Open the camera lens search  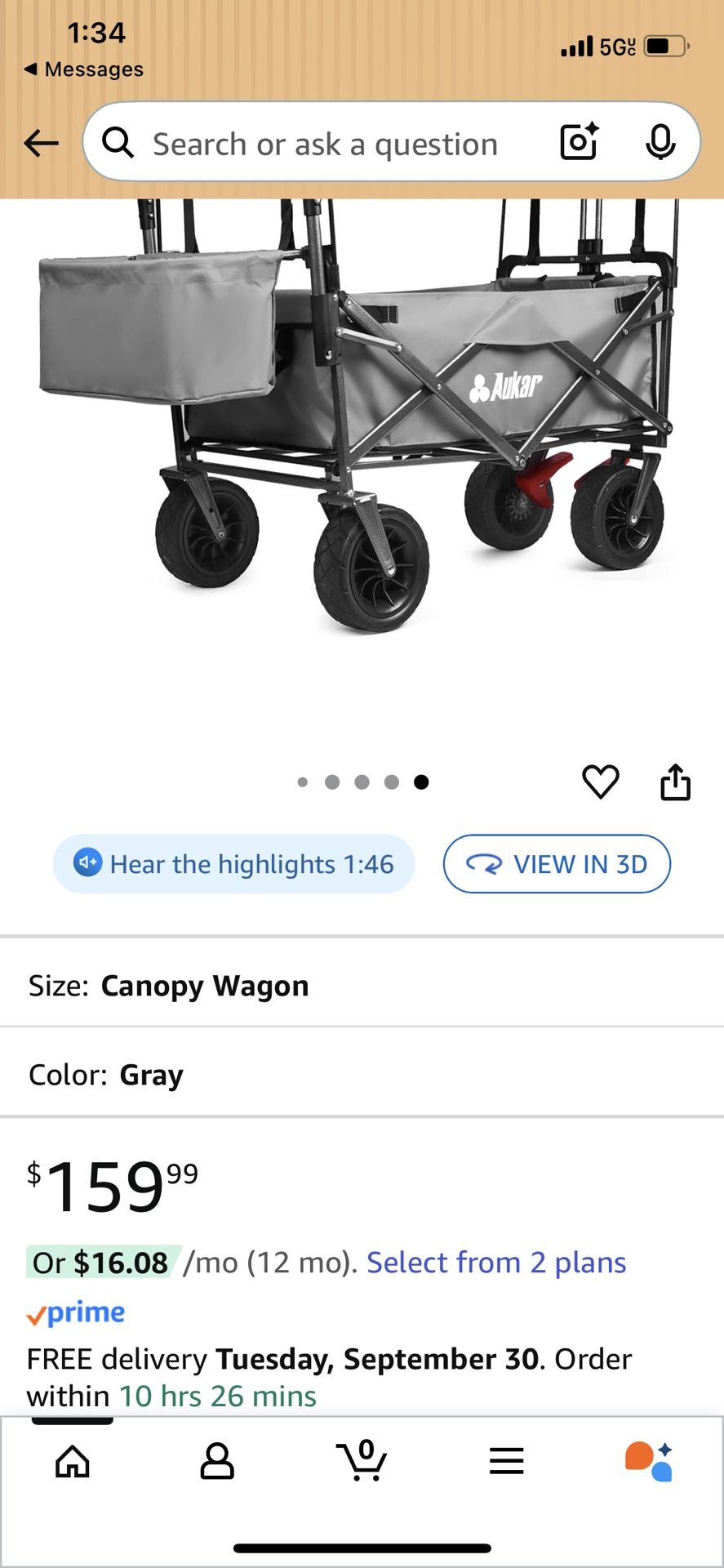click(580, 142)
